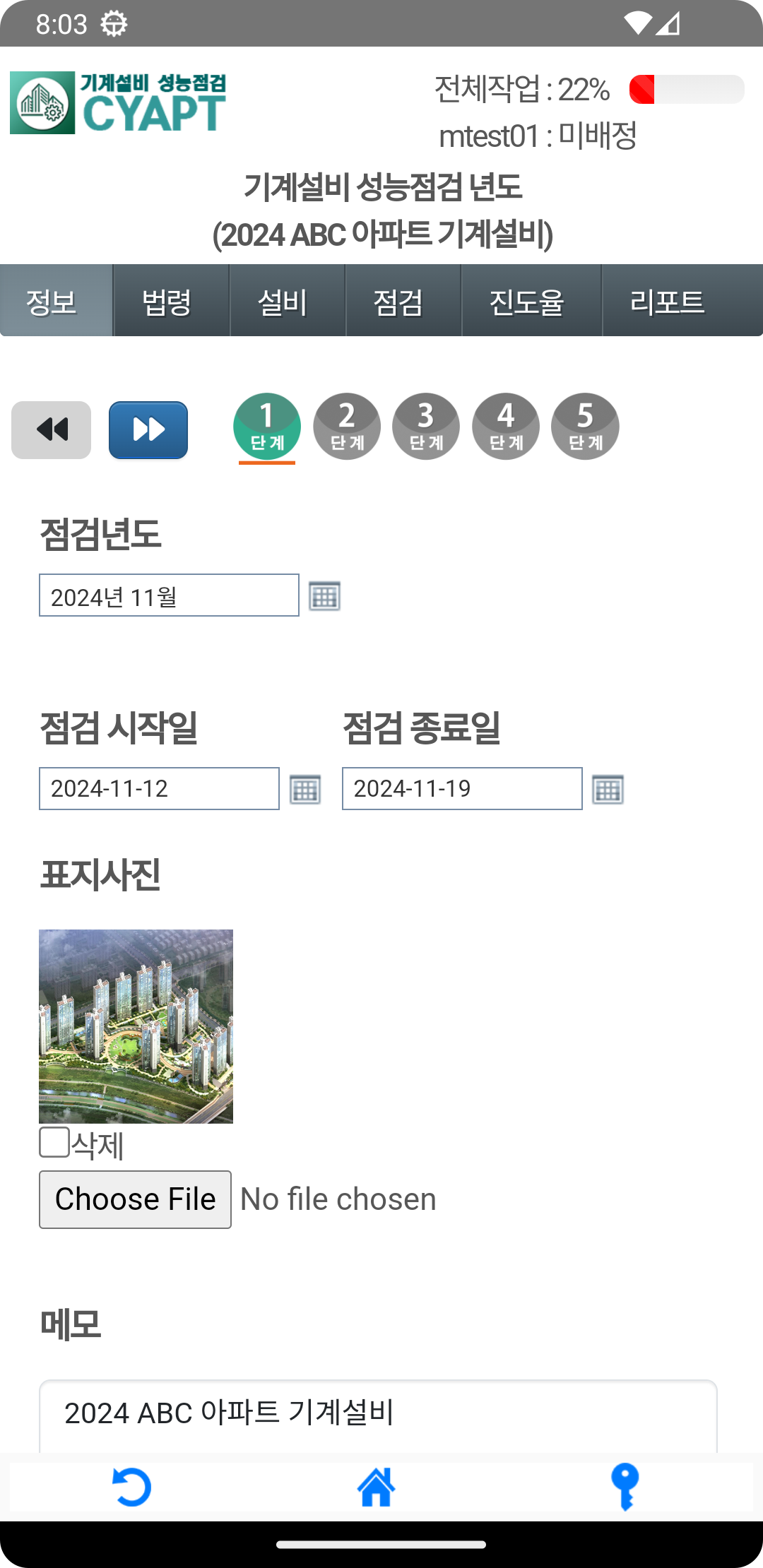Viewport: 763px width, 1568px height.
Task: Edit the 점검년도 field
Action: [169, 595]
